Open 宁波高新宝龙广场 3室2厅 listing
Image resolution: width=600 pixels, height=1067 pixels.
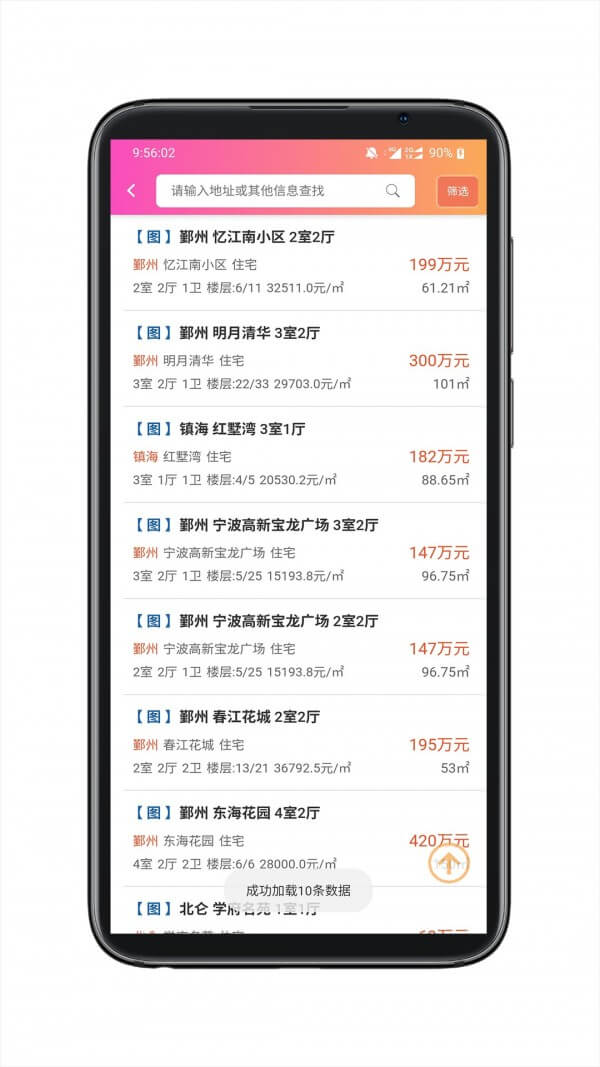pyautogui.click(x=300, y=551)
